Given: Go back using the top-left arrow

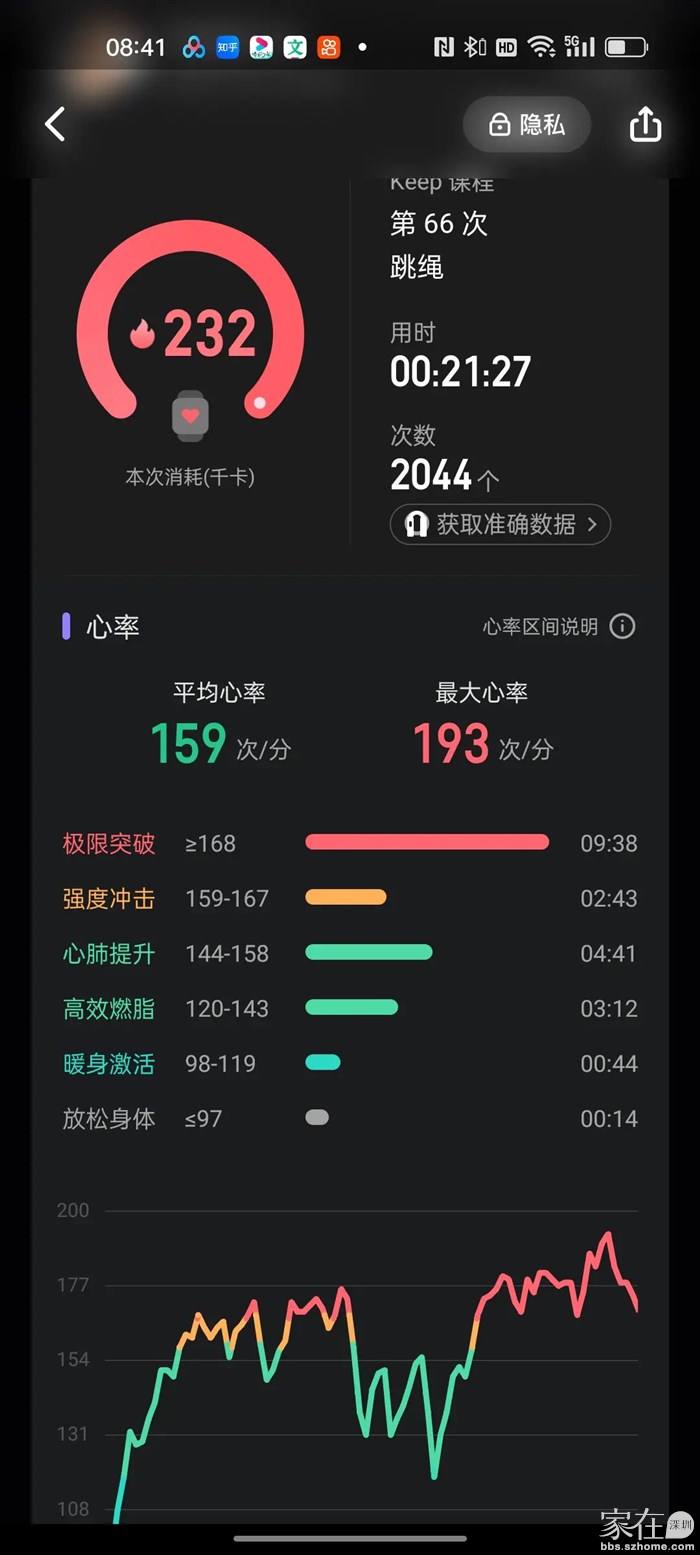Looking at the screenshot, I should point(55,124).
